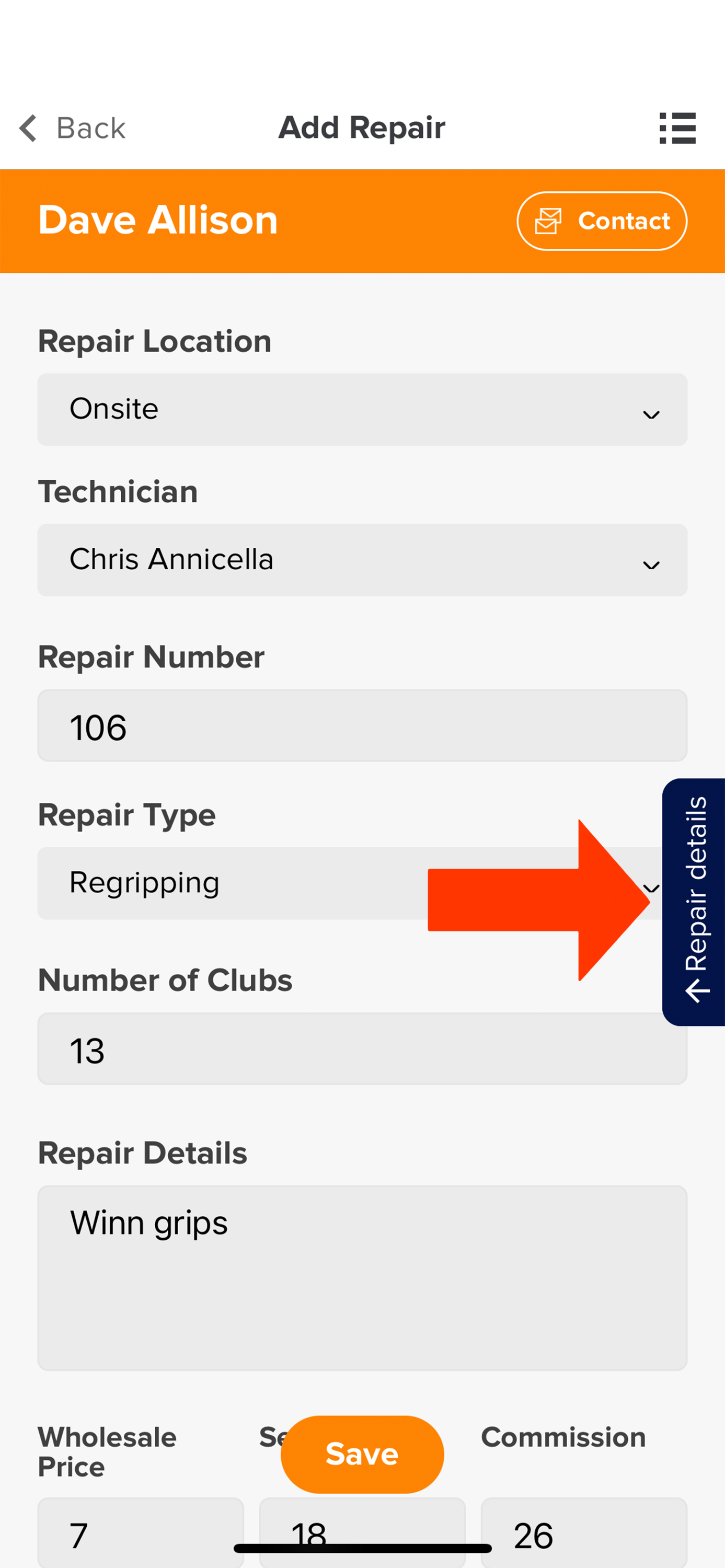This screenshot has width=725, height=1568.
Task: Edit the Number of Clubs field
Action: [x=362, y=1049]
